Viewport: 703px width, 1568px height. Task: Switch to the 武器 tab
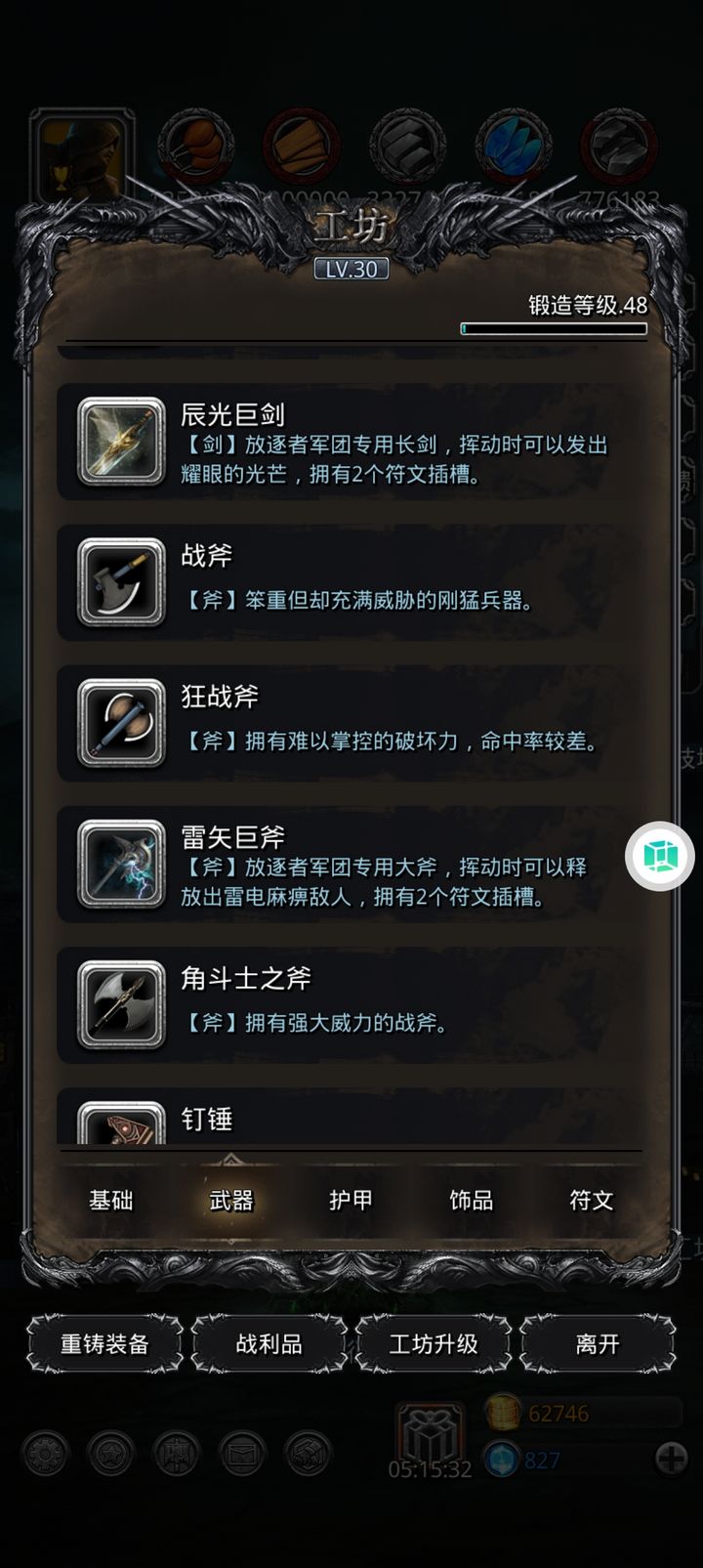point(231,1200)
